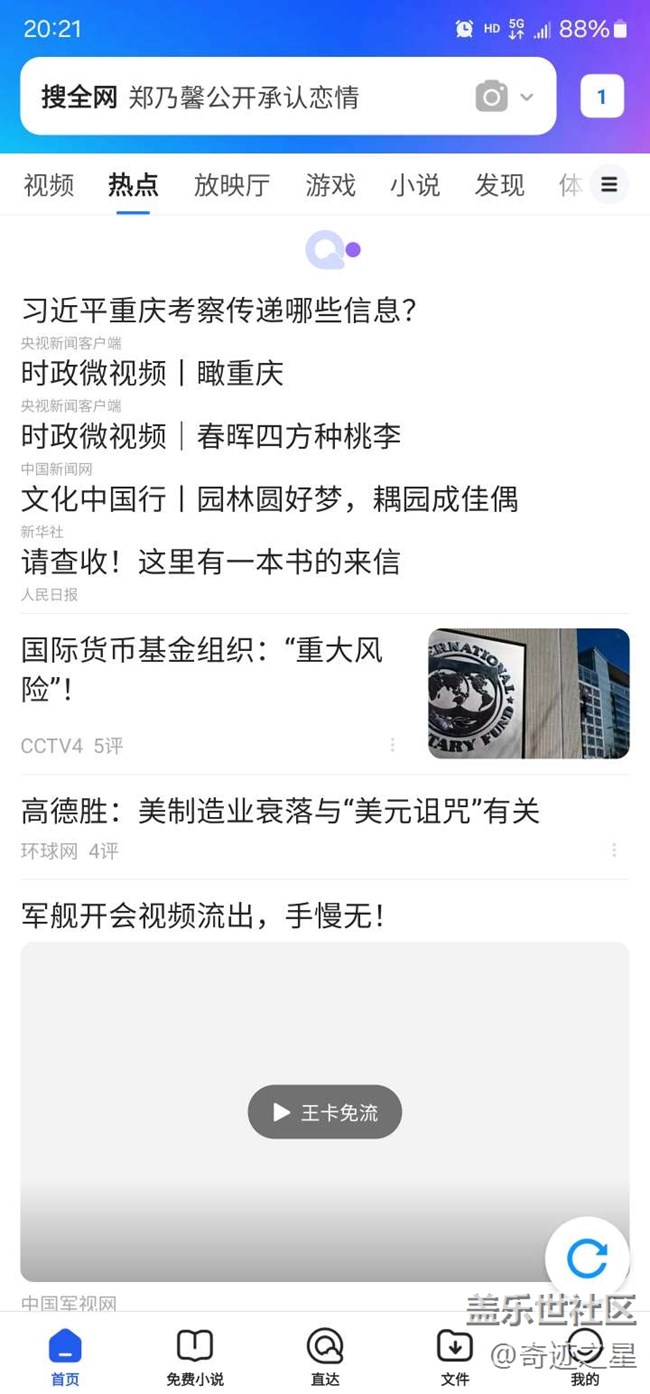
Task: Open the channel list menu icon
Action: [x=609, y=185]
